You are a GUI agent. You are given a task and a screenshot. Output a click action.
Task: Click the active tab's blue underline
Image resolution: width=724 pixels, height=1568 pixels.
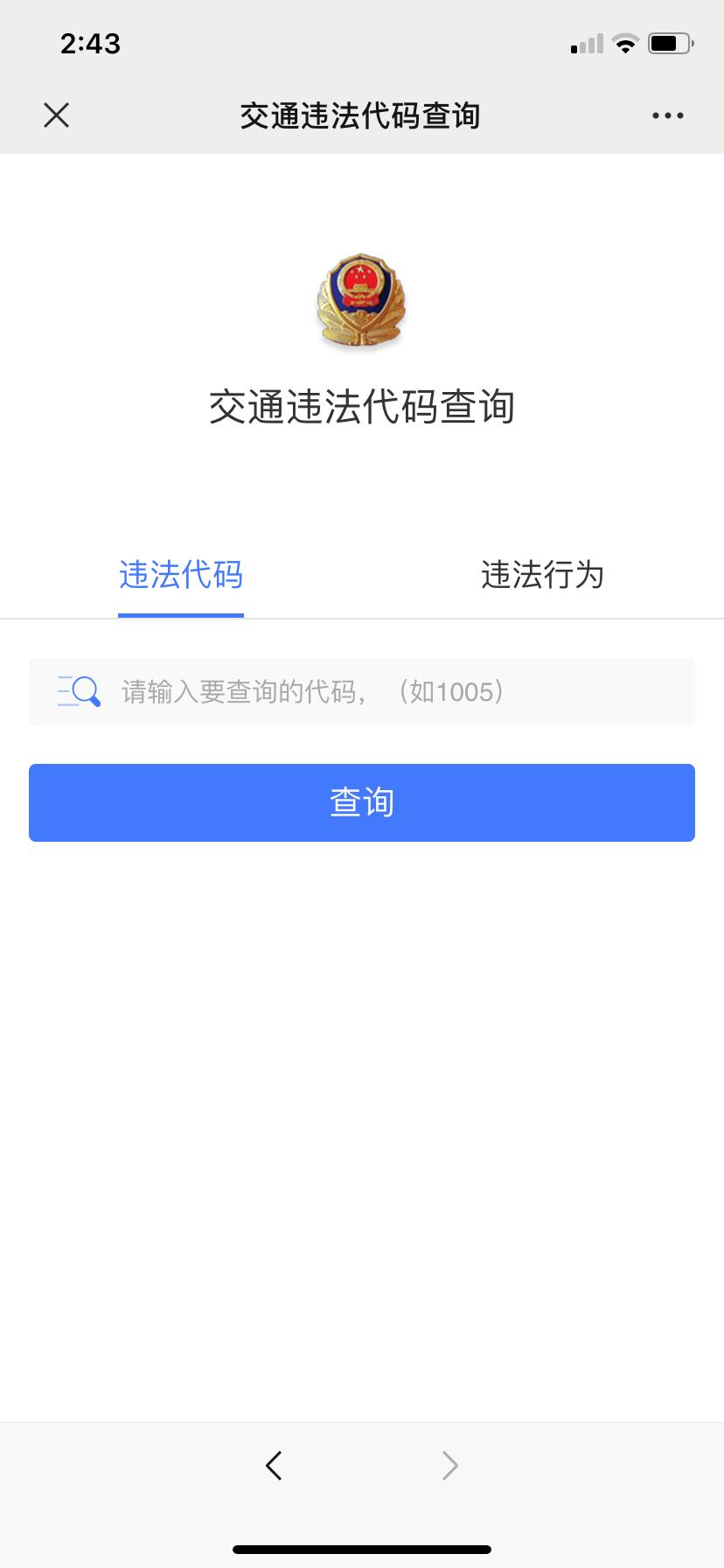pos(180,615)
